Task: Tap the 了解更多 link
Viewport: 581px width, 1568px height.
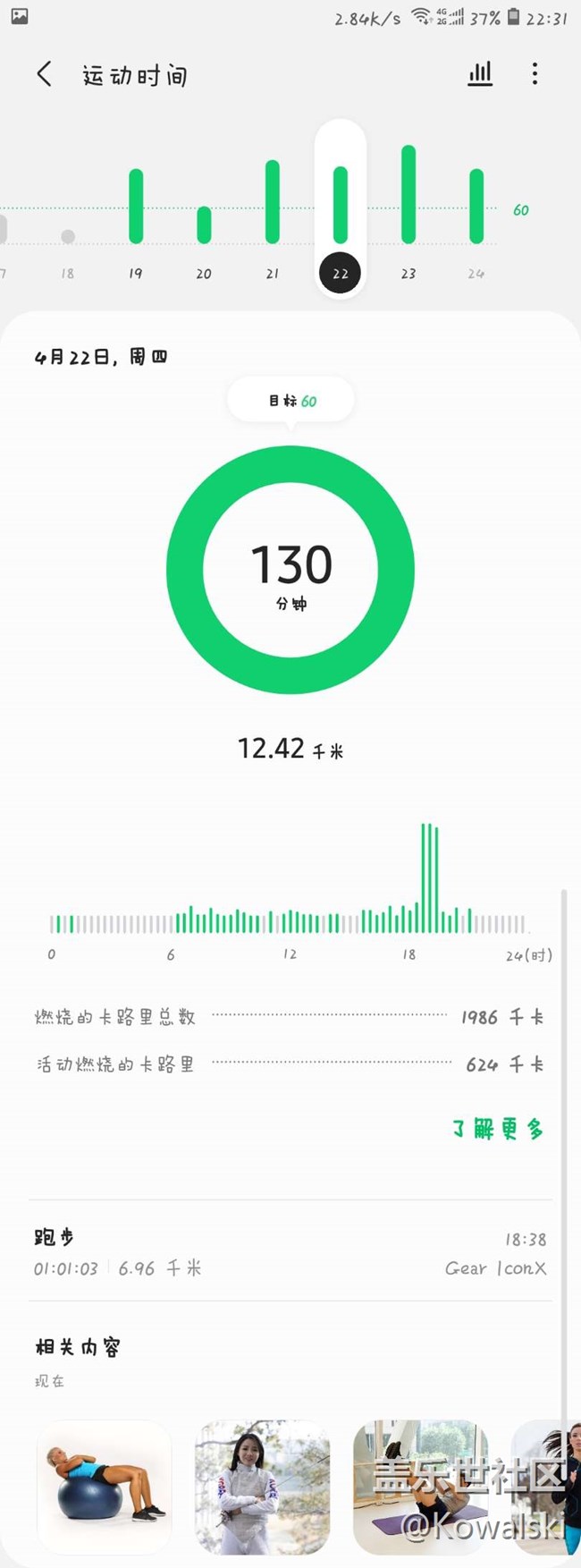Action: (498, 1129)
